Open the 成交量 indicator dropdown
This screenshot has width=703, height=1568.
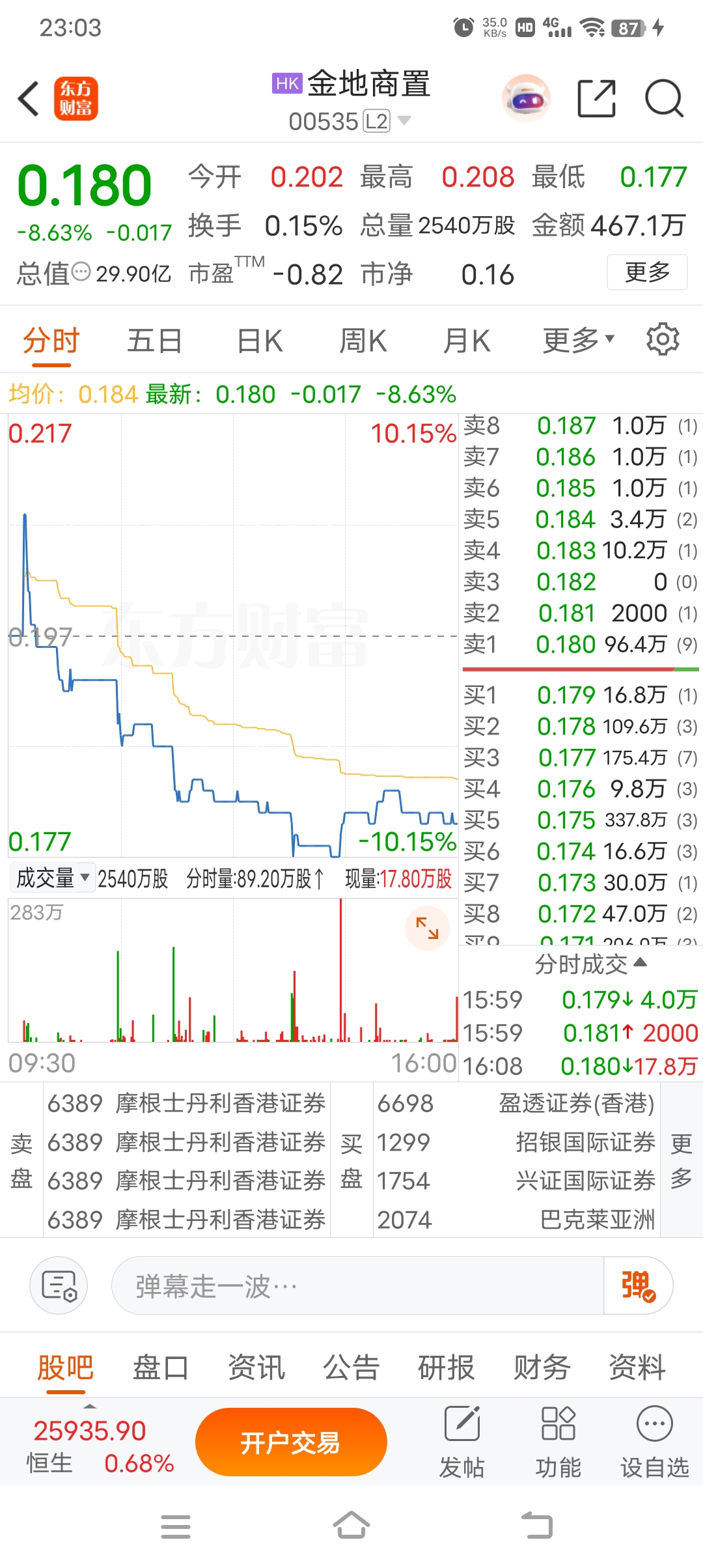point(53,878)
